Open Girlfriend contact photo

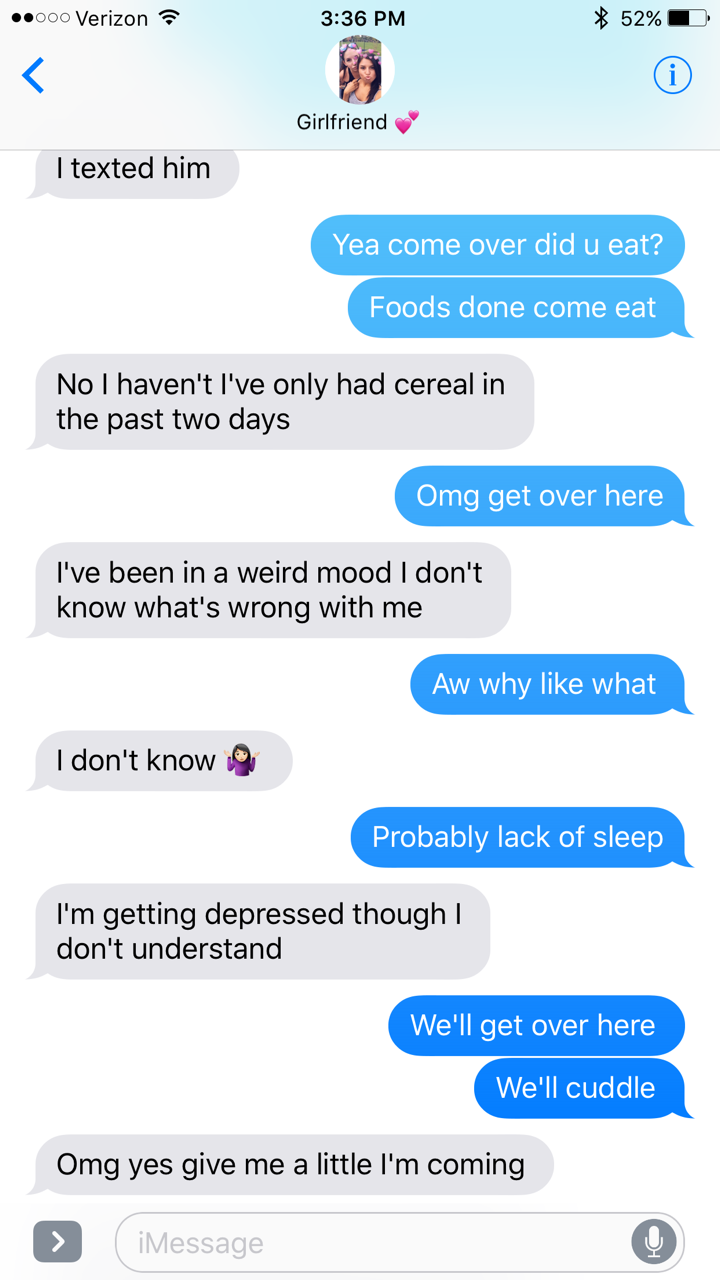(x=360, y=72)
